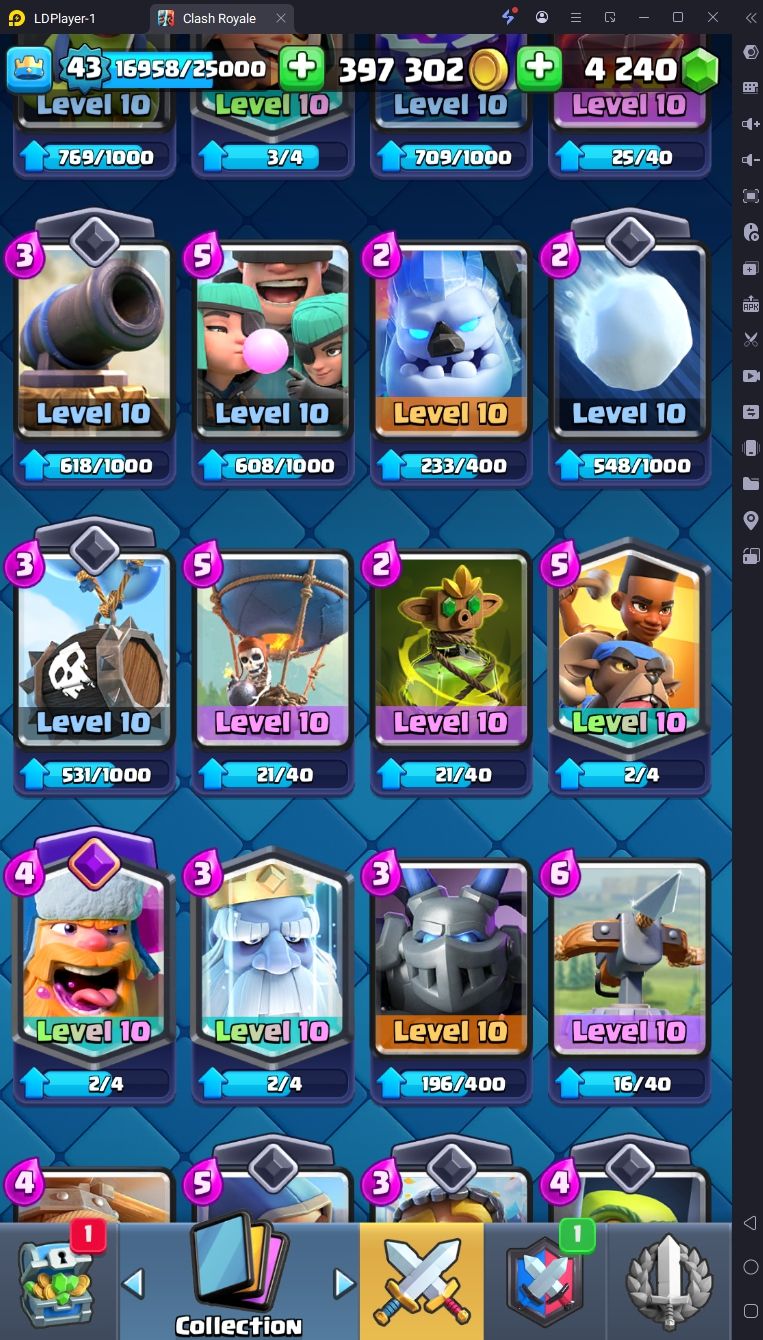Viewport: 763px width, 1340px height.
Task: Open the Lumberjack card
Action: 94,958
